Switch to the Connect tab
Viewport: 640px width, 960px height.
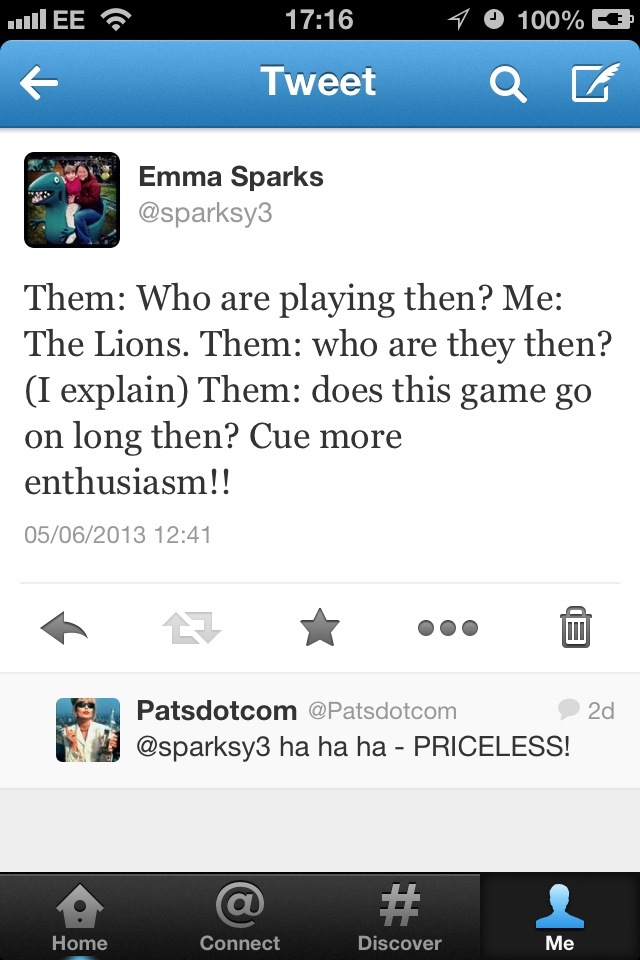[x=240, y=918]
